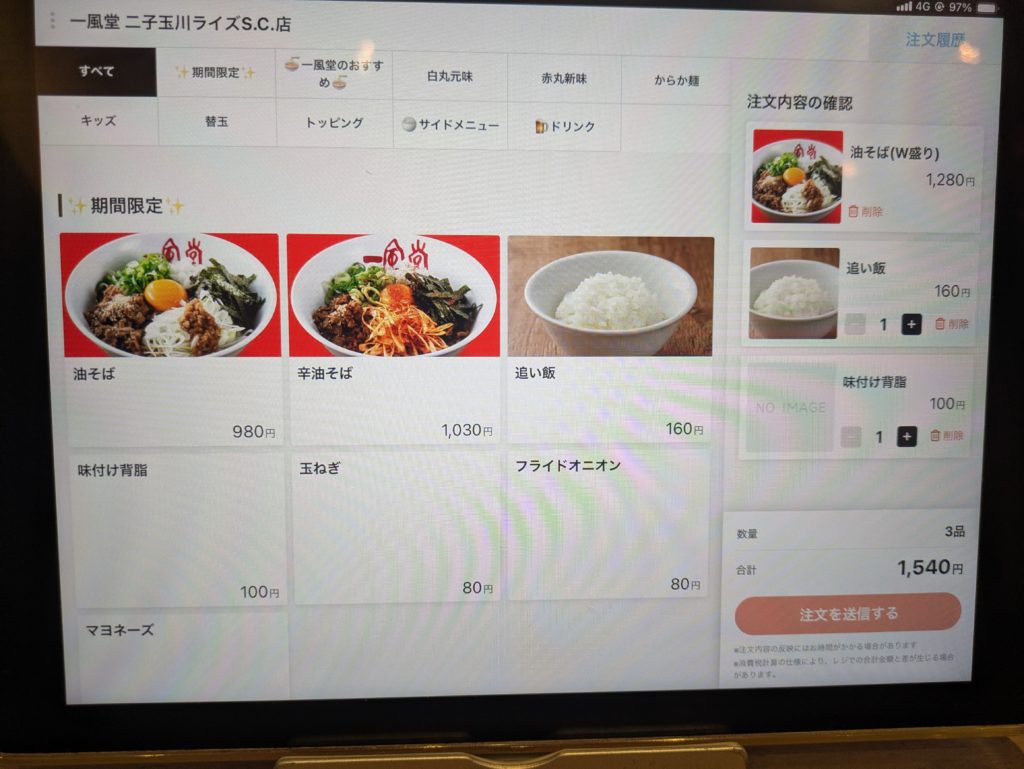
Task: Switch to the 期間限定 category tab
Action: click(x=215, y=73)
